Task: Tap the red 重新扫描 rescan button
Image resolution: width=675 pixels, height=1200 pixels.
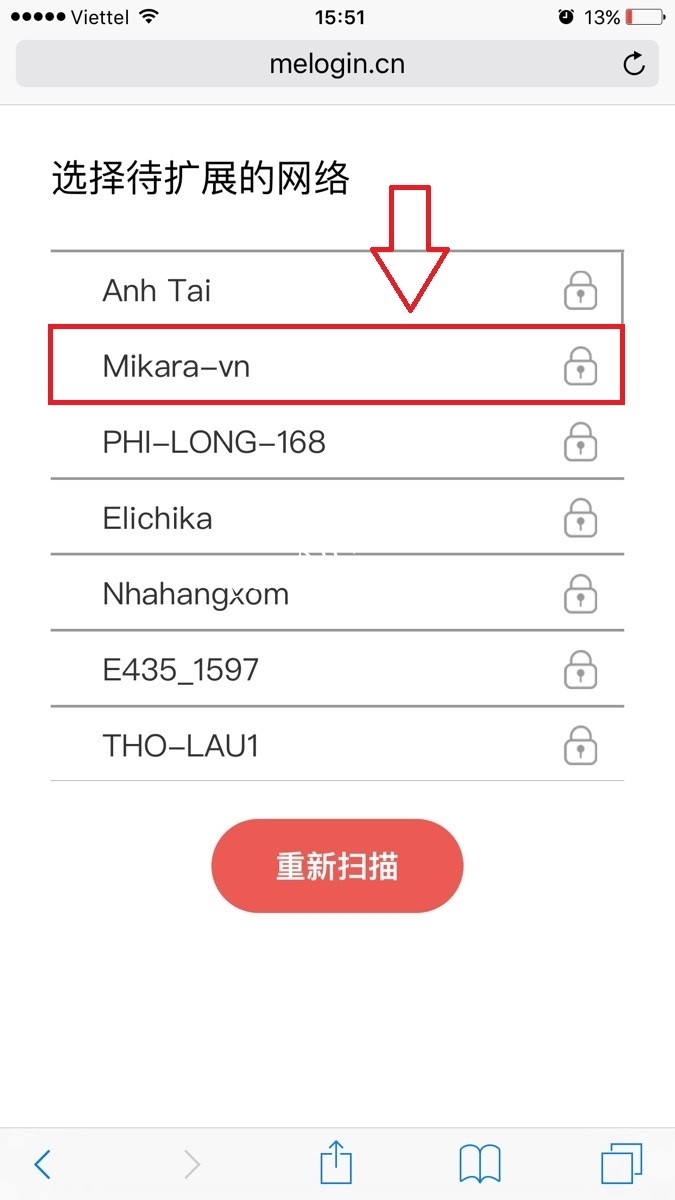Action: tap(337, 866)
